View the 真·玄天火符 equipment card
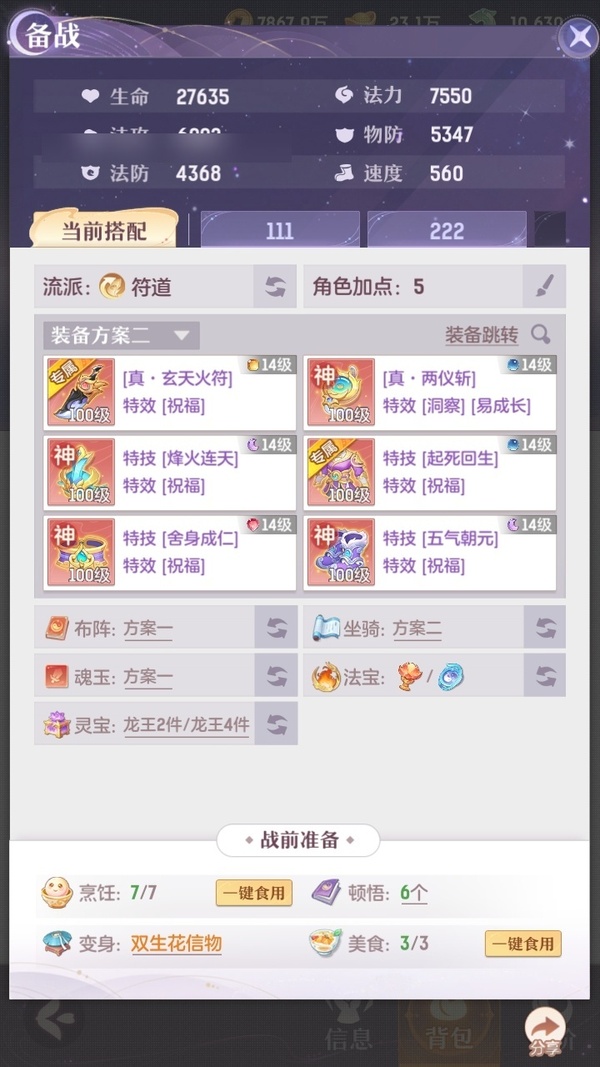600x1067 pixels. [170, 391]
